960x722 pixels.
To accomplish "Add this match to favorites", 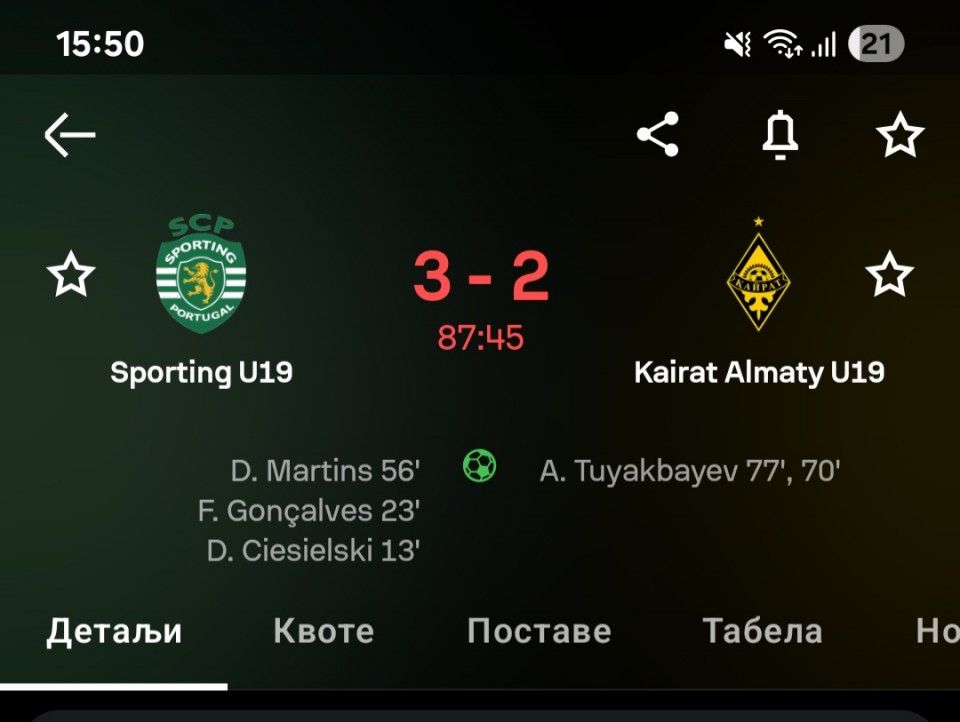I will click(x=899, y=135).
